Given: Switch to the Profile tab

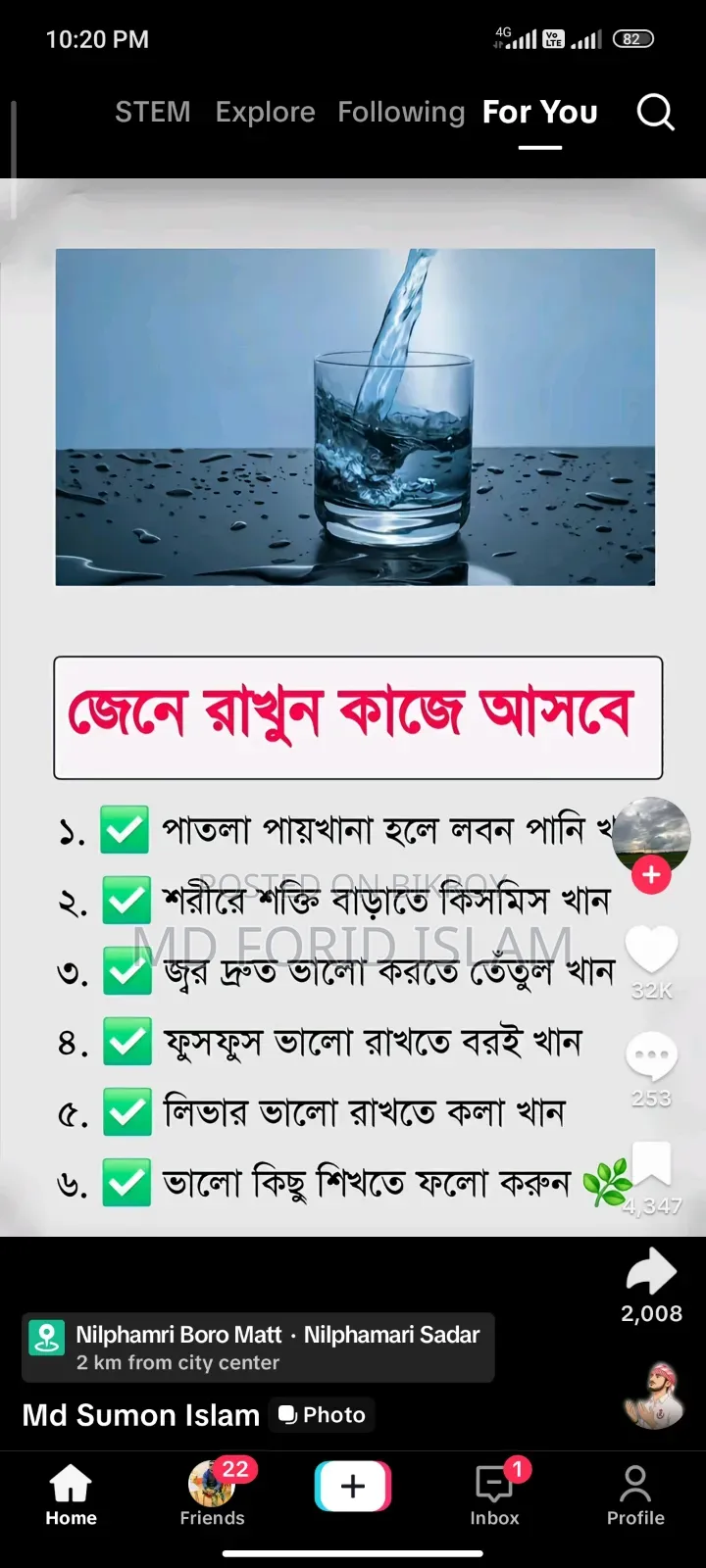Looking at the screenshot, I should pyautogui.click(x=635, y=1496).
